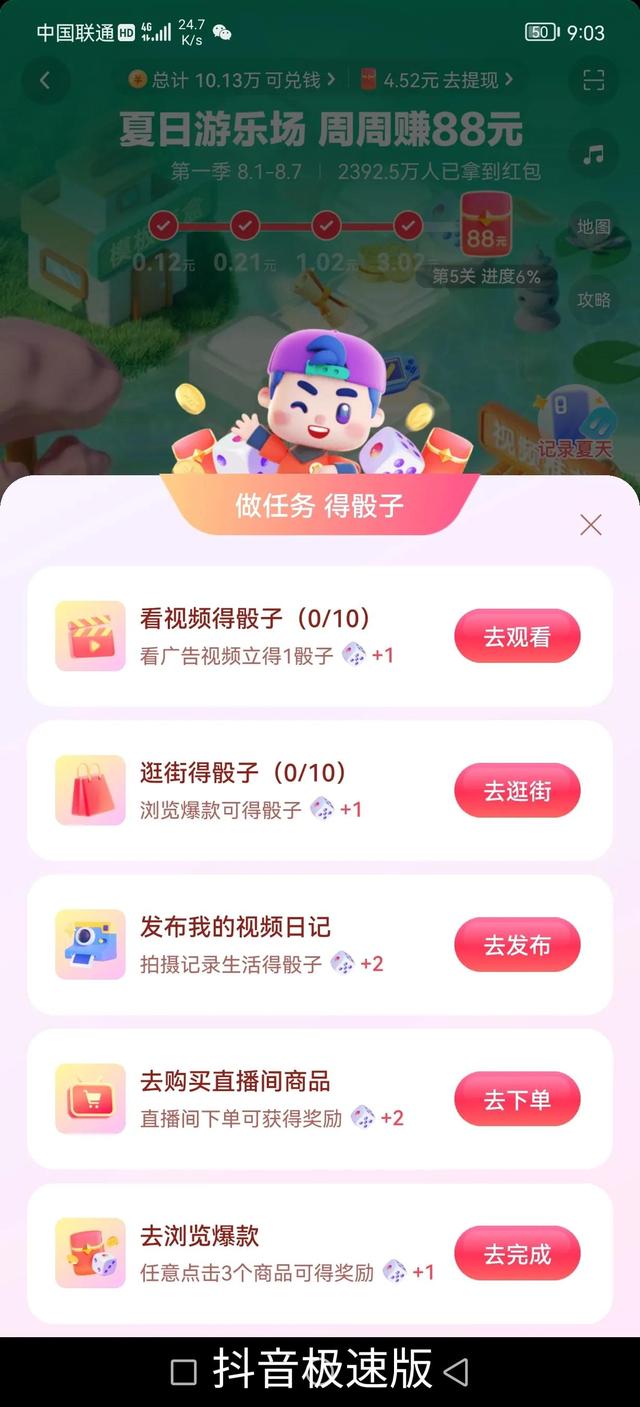Open the 攻略 guide button
The image size is (640, 1407).
point(594,299)
